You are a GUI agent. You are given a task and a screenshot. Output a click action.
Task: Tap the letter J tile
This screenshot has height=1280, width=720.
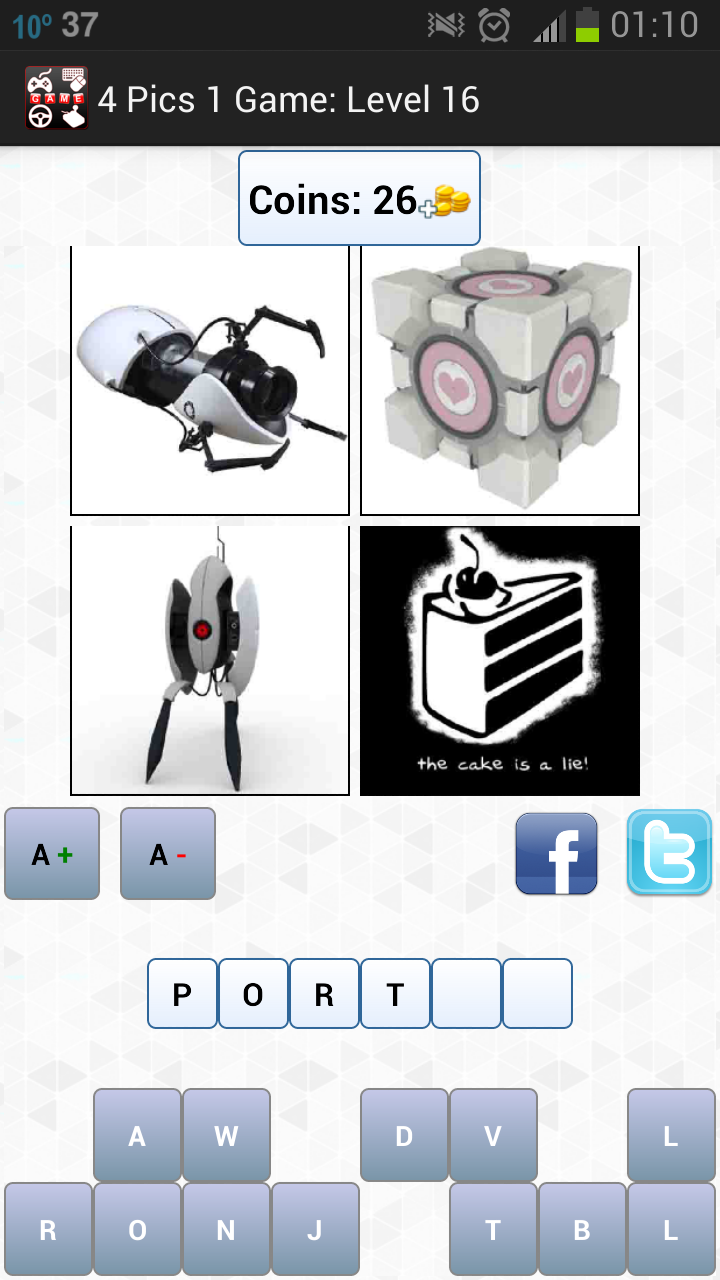click(315, 1230)
